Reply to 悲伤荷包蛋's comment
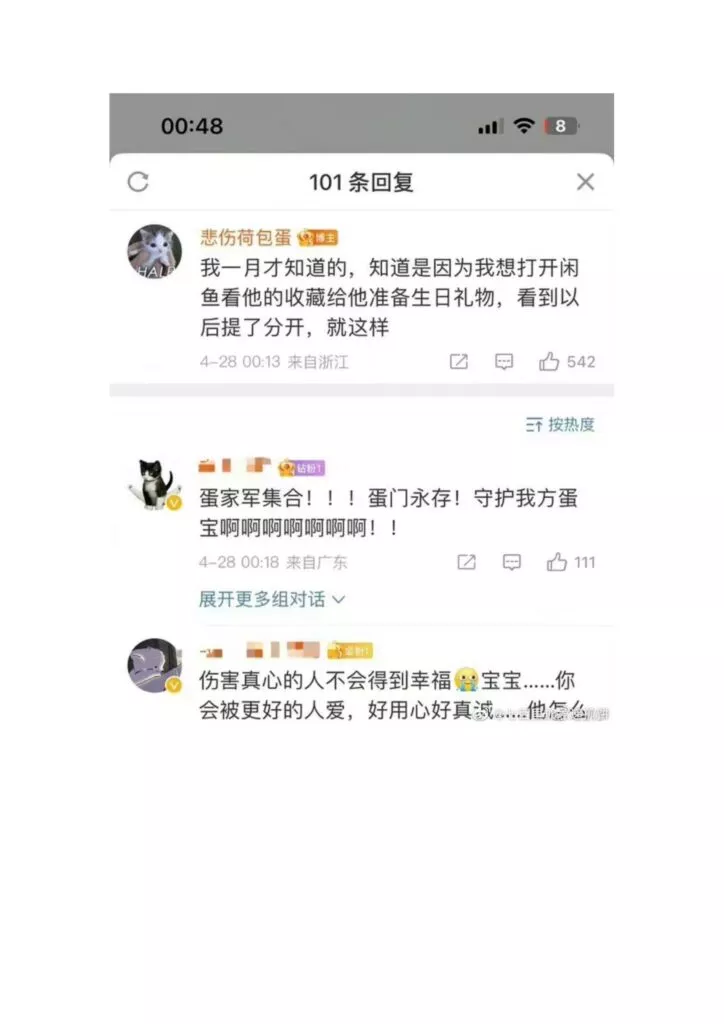Screen dimensions: 724x1024 coord(505,362)
